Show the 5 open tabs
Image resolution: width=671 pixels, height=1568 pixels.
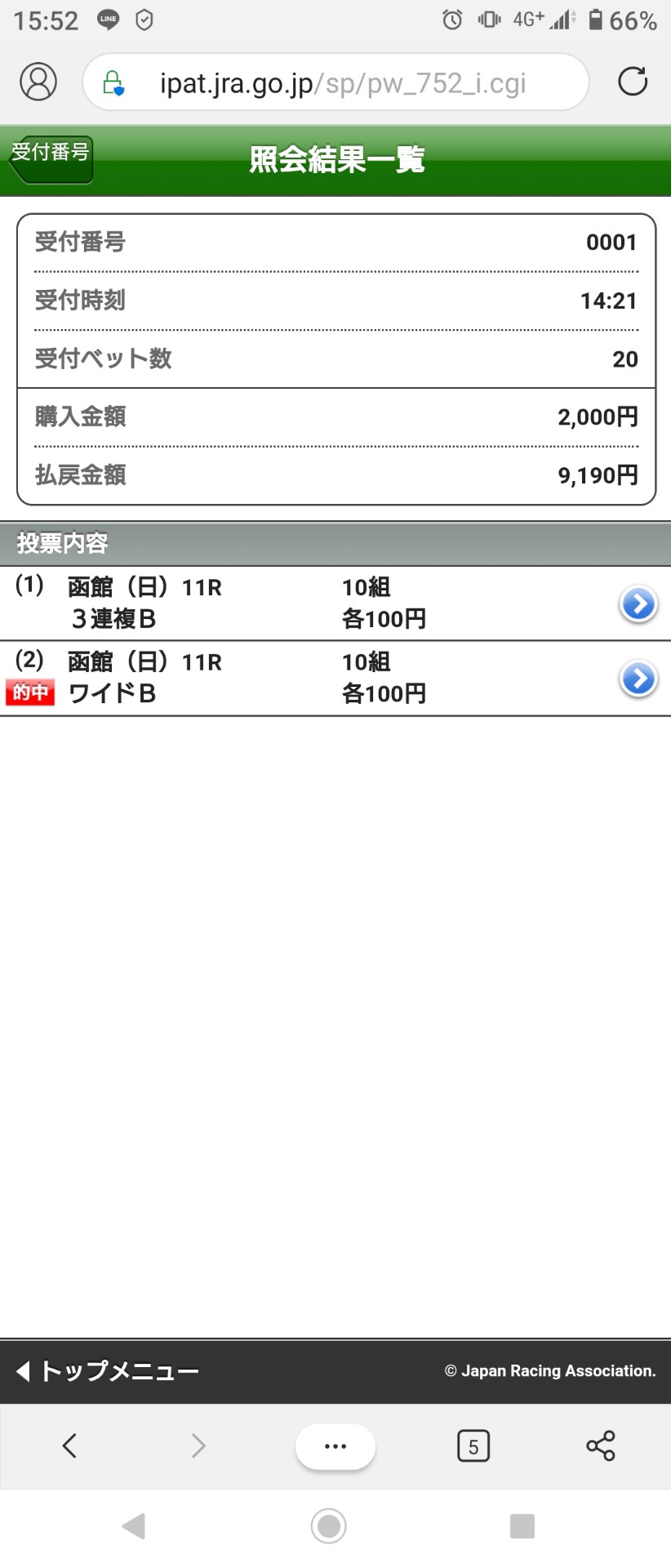pos(473,1446)
